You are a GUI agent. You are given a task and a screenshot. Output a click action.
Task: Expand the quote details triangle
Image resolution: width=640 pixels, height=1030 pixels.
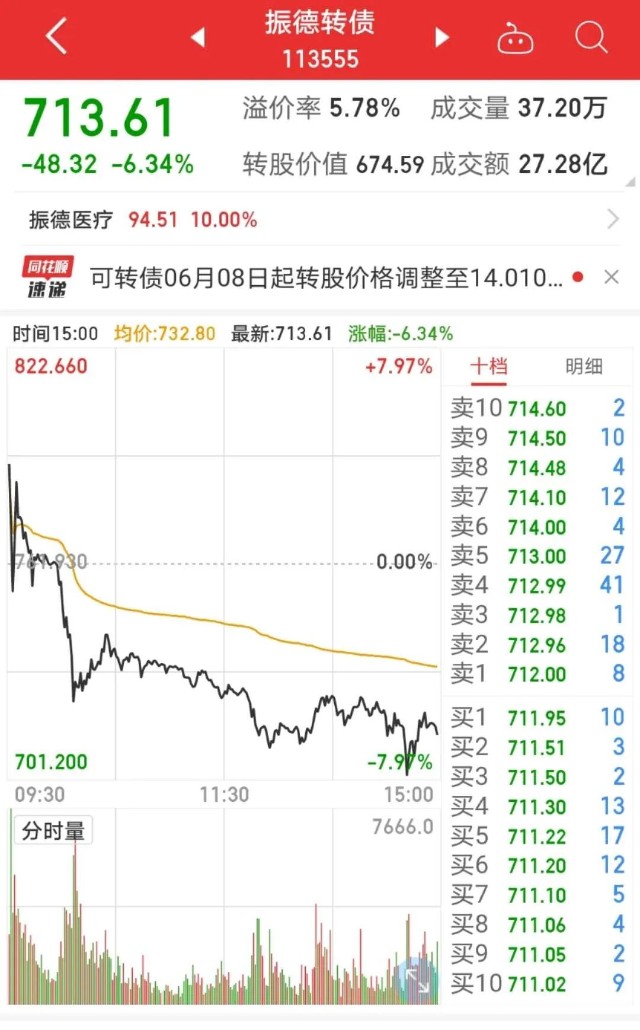pyautogui.click(x=630, y=182)
